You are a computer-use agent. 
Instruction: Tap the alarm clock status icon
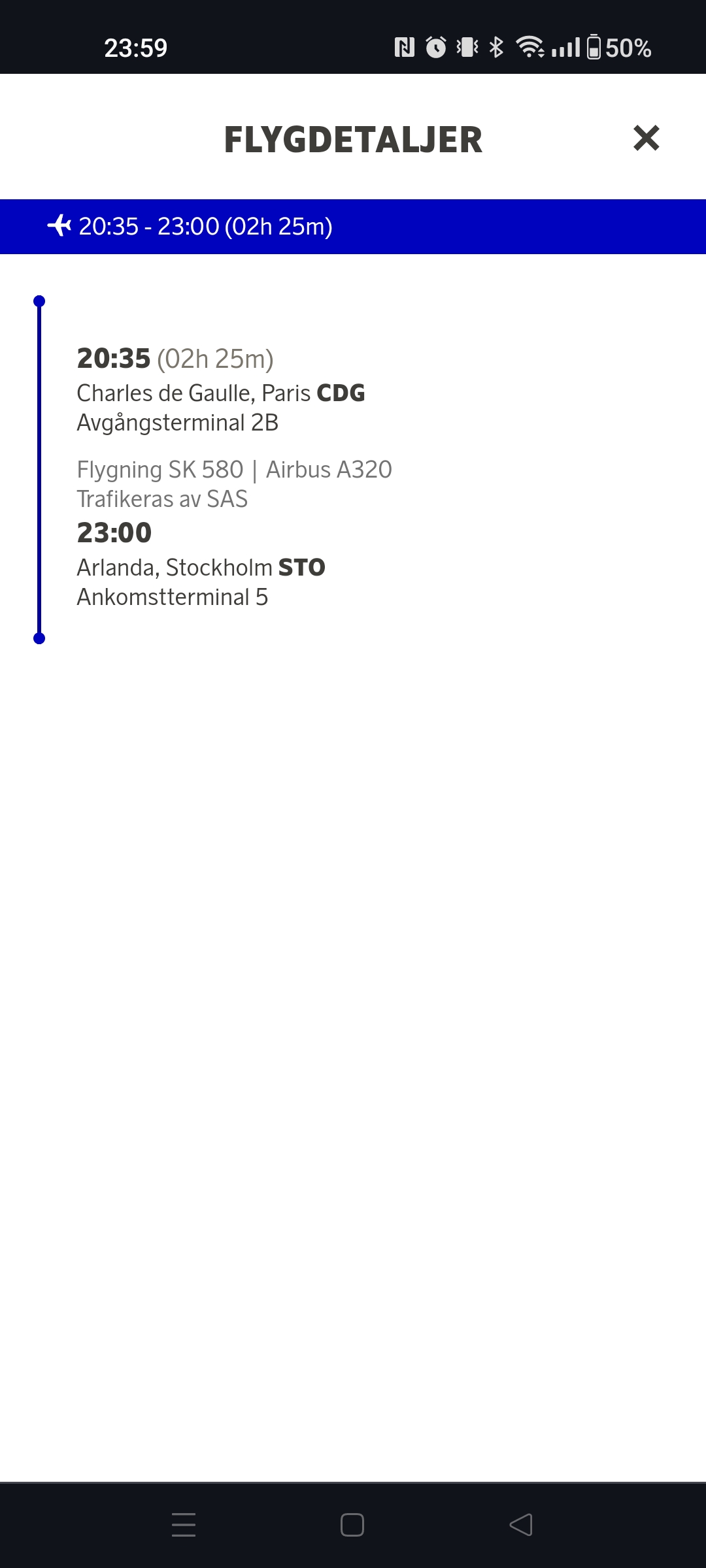pyautogui.click(x=437, y=47)
